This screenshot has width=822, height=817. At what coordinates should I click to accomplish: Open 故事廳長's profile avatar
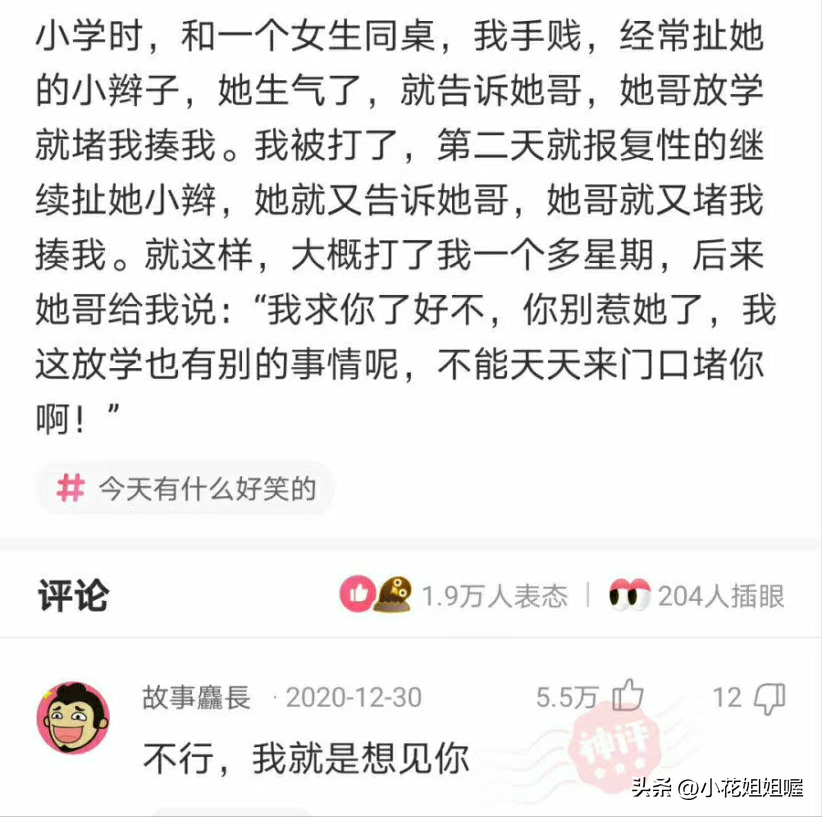(73, 718)
